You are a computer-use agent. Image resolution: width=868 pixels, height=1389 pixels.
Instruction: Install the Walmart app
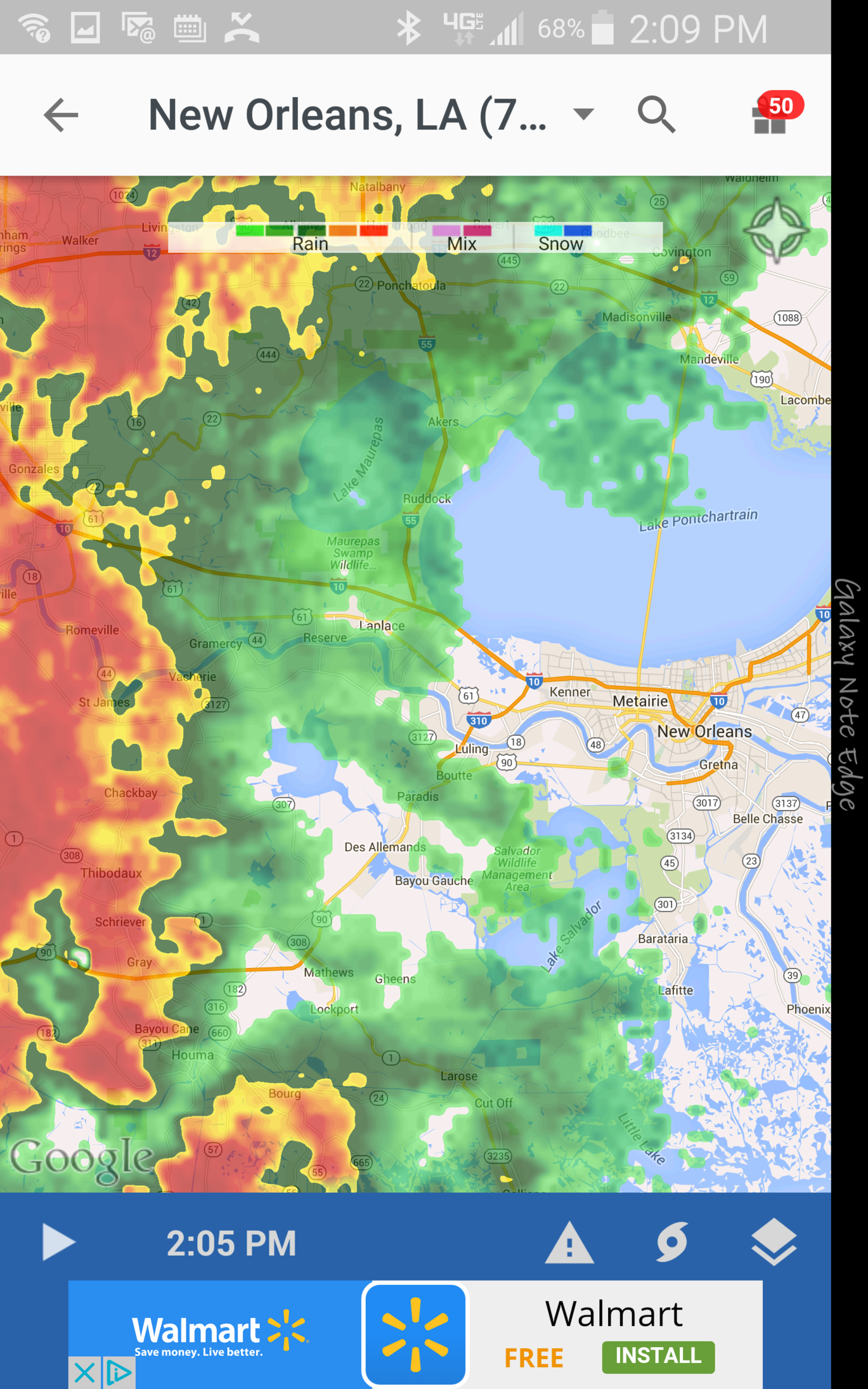[x=657, y=1356]
